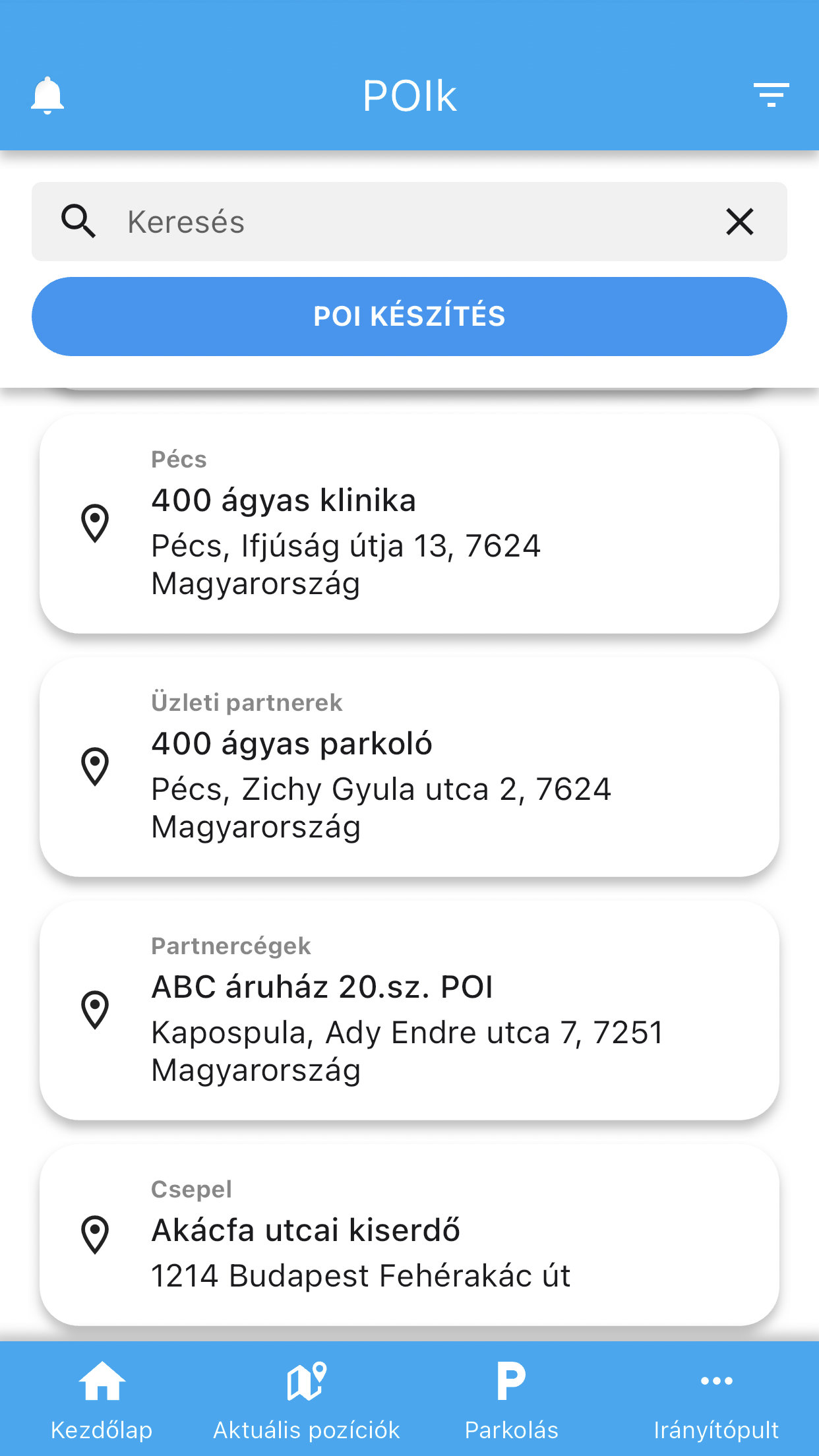Open the Irányítópult tab
819x1456 pixels.
click(716, 1399)
